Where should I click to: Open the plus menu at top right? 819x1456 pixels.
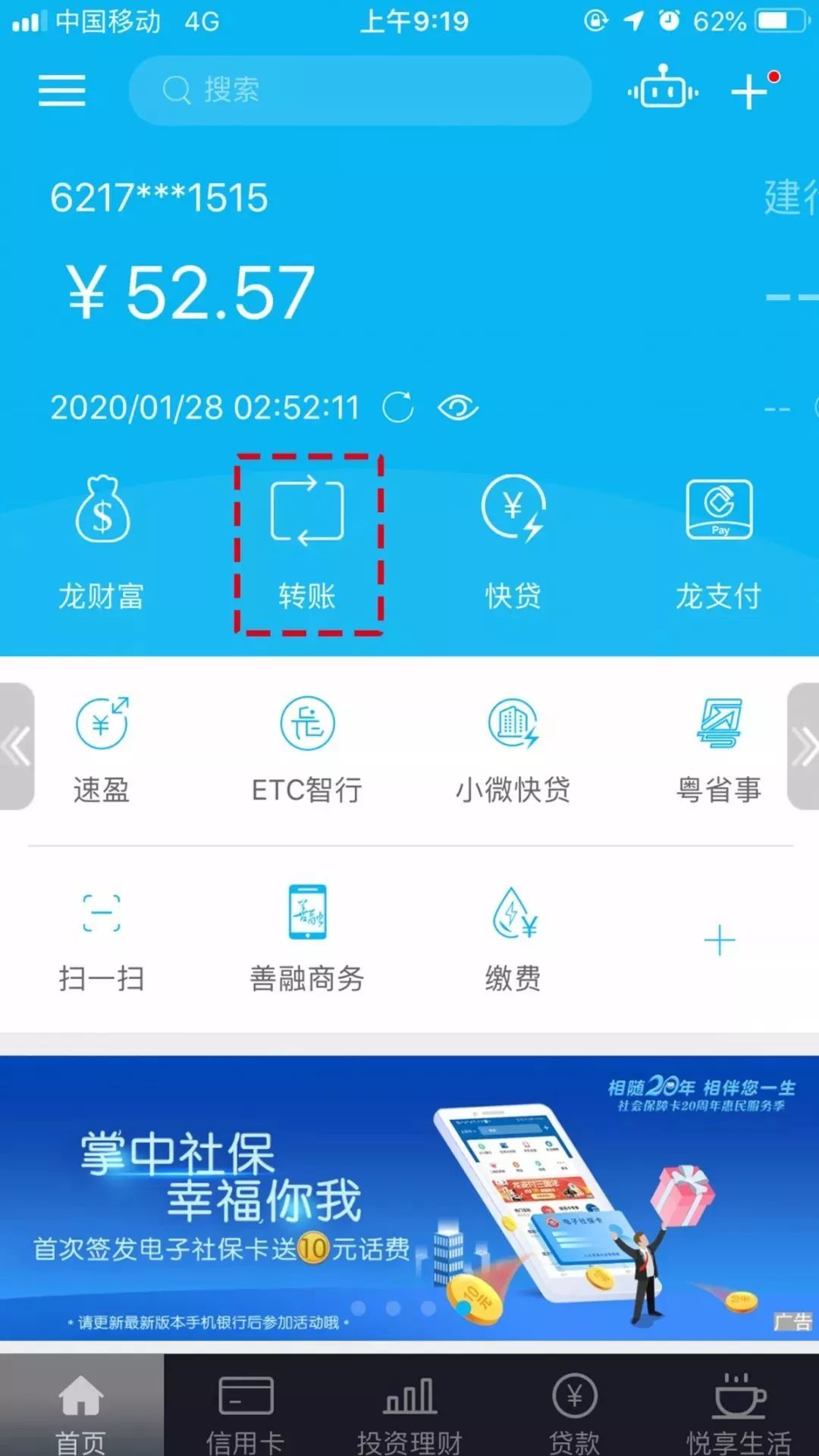point(749,91)
